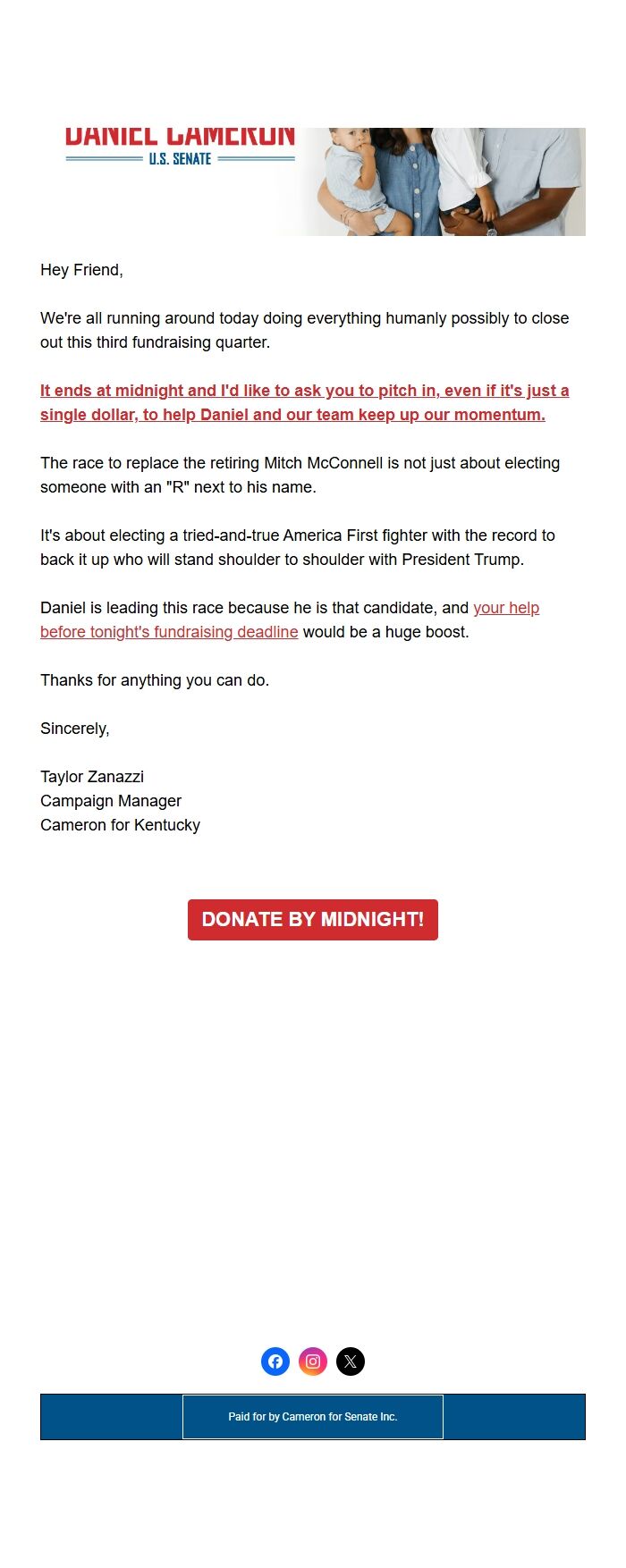Visit the campaign's Instagram profile
This screenshot has width=626, height=1568.
313,1361
